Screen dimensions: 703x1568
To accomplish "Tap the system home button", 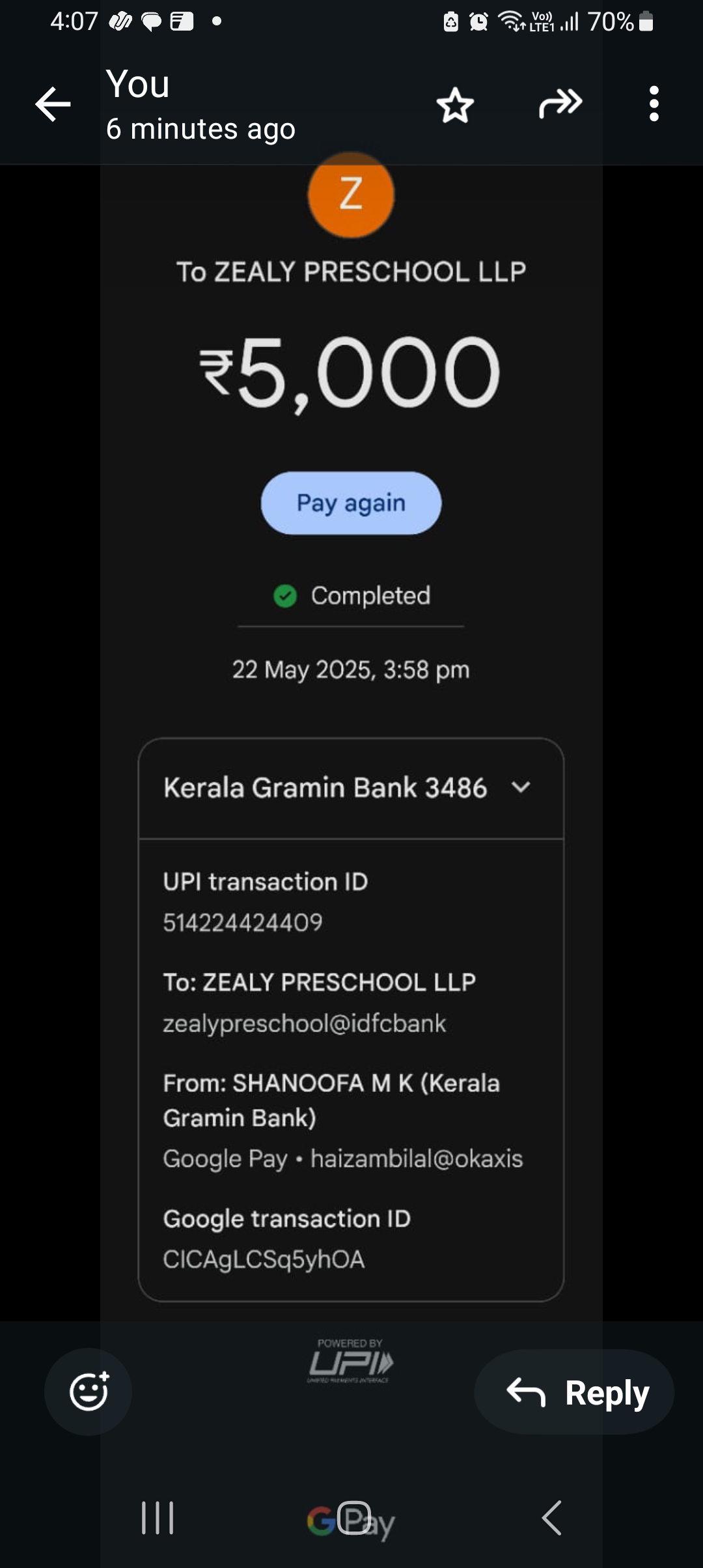I will (x=354, y=1518).
